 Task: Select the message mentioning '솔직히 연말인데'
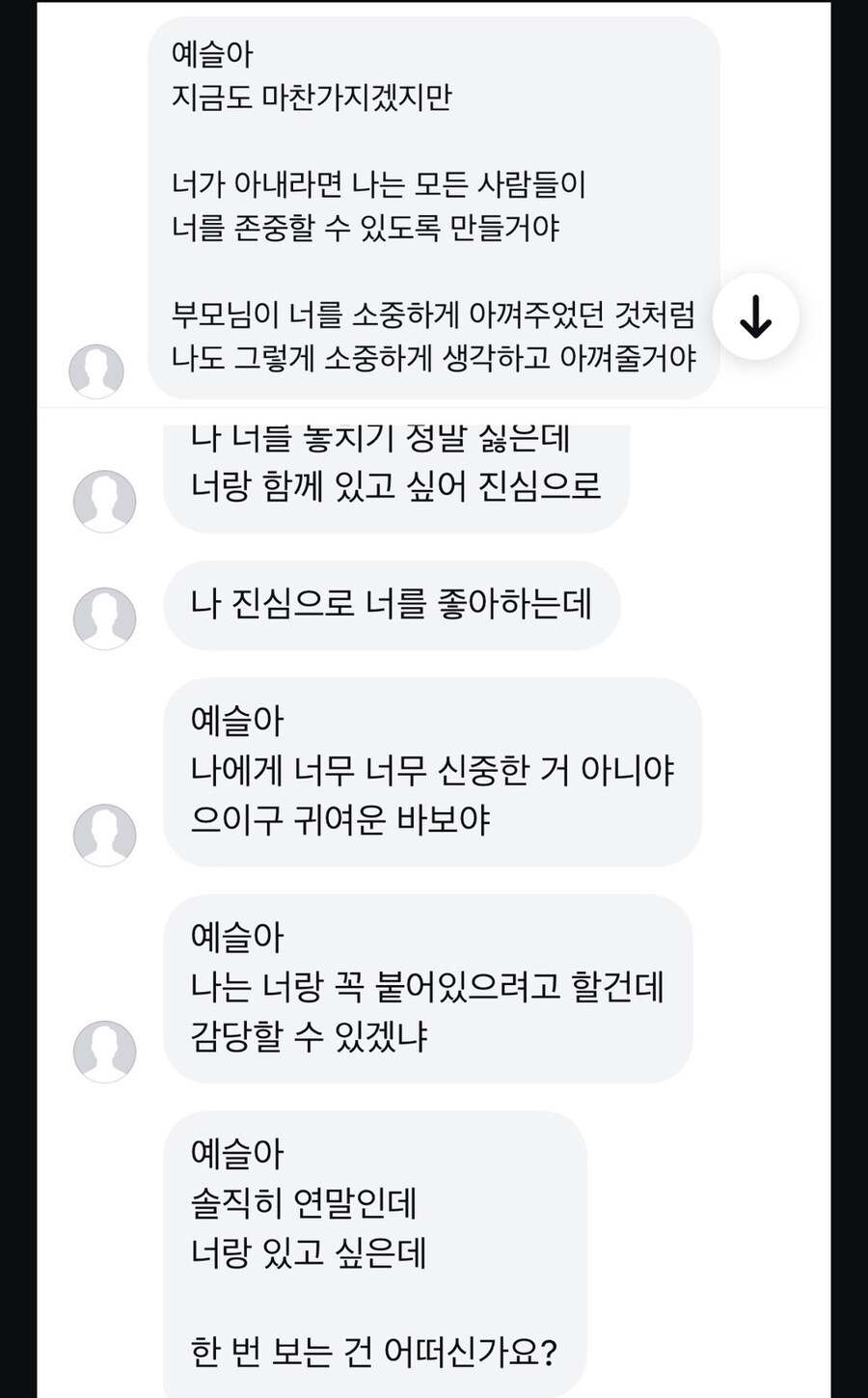(309, 1202)
